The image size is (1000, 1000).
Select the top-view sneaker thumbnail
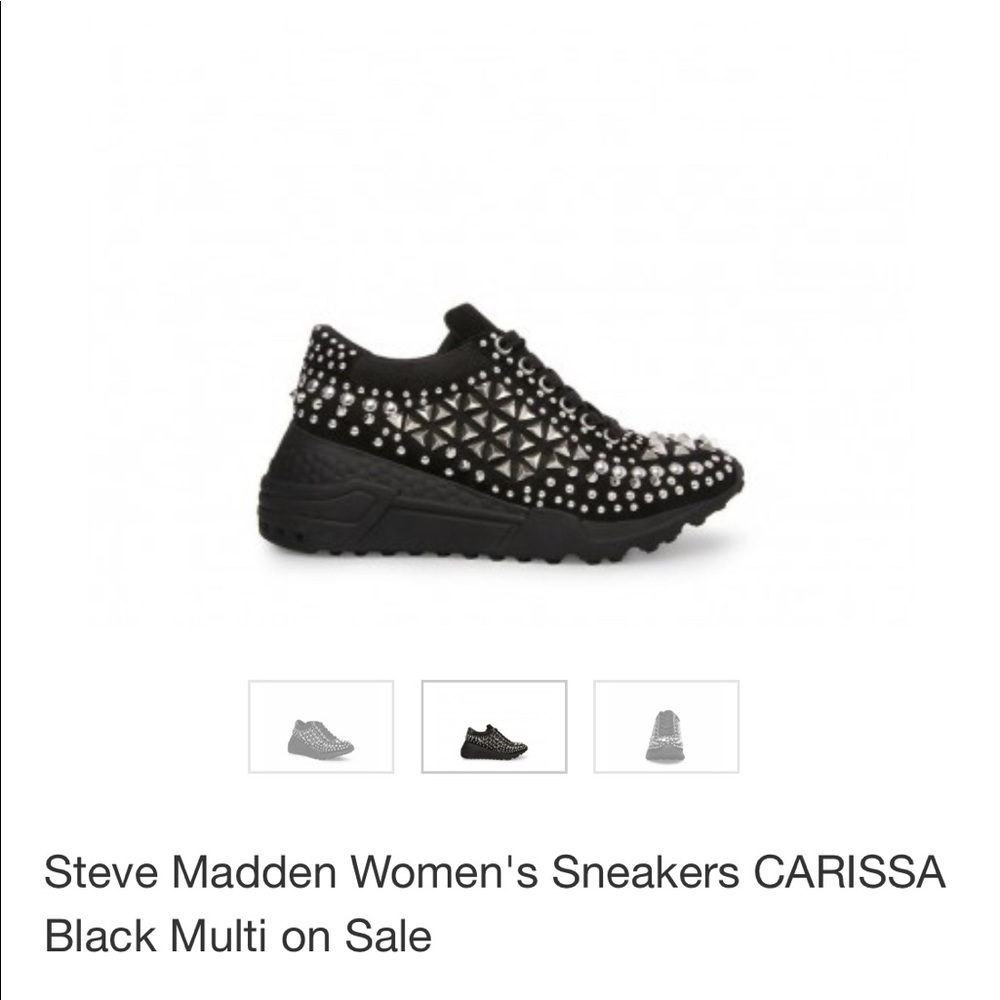[x=666, y=727]
